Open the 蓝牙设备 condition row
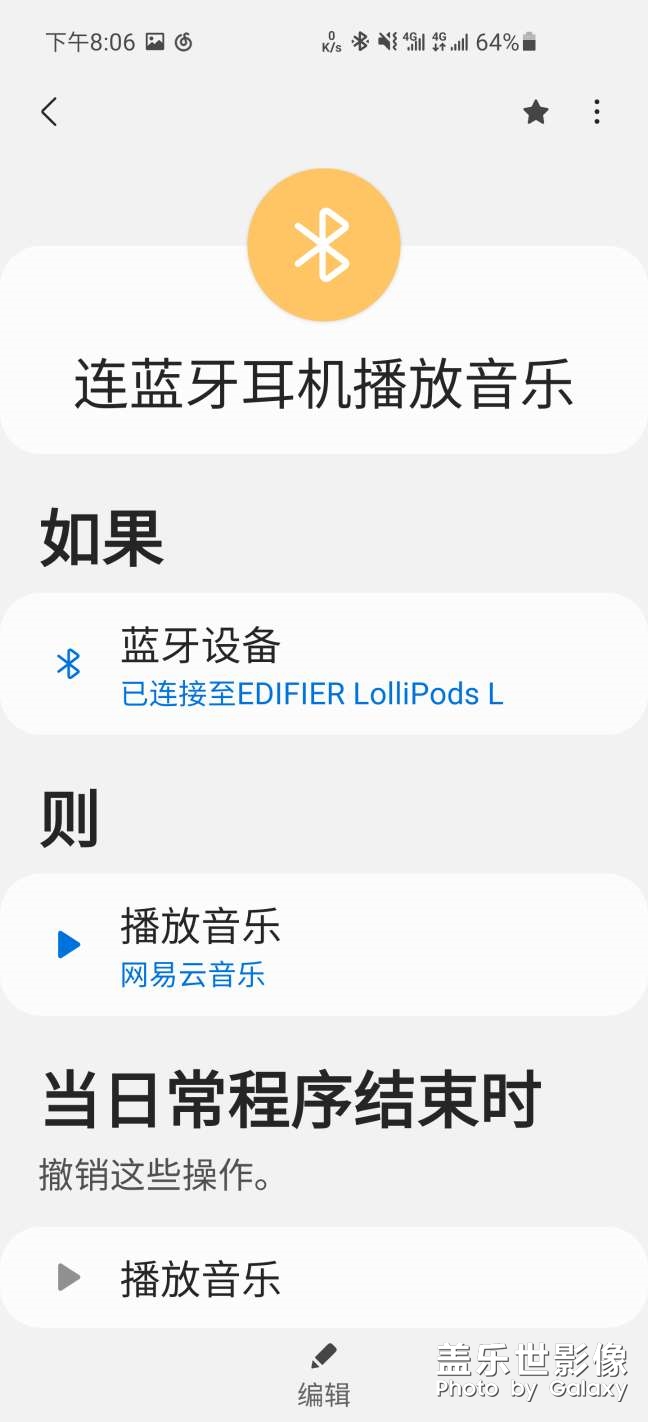The image size is (648, 1422). [323, 664]
